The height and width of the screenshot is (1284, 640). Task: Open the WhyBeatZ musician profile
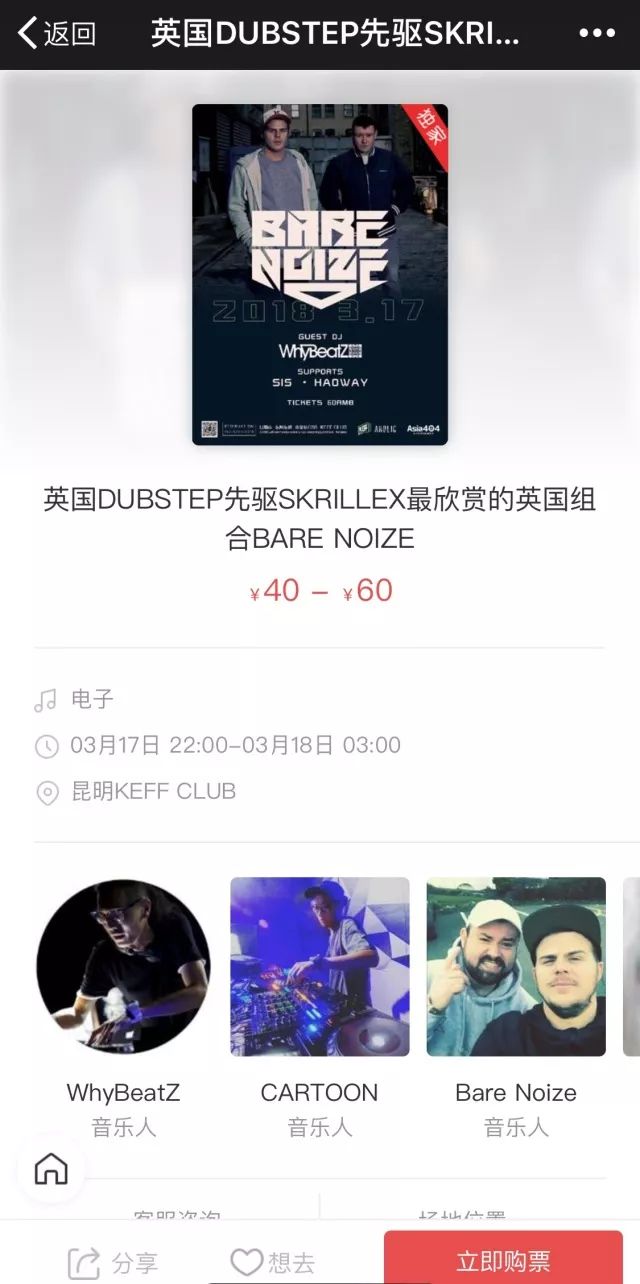click(x=123, y=968)
